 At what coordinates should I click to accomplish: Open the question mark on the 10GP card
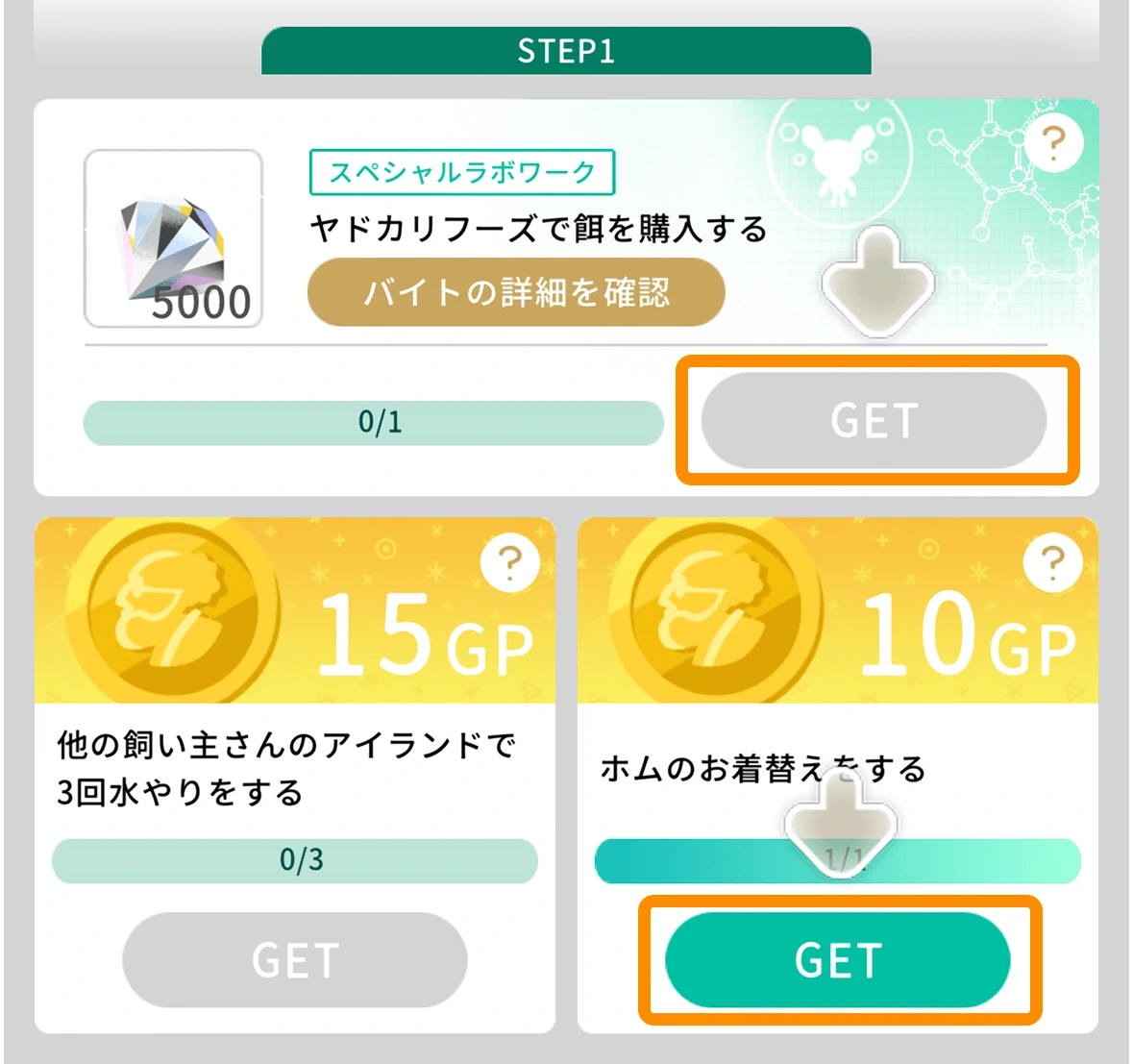(x=1053, y=562)
